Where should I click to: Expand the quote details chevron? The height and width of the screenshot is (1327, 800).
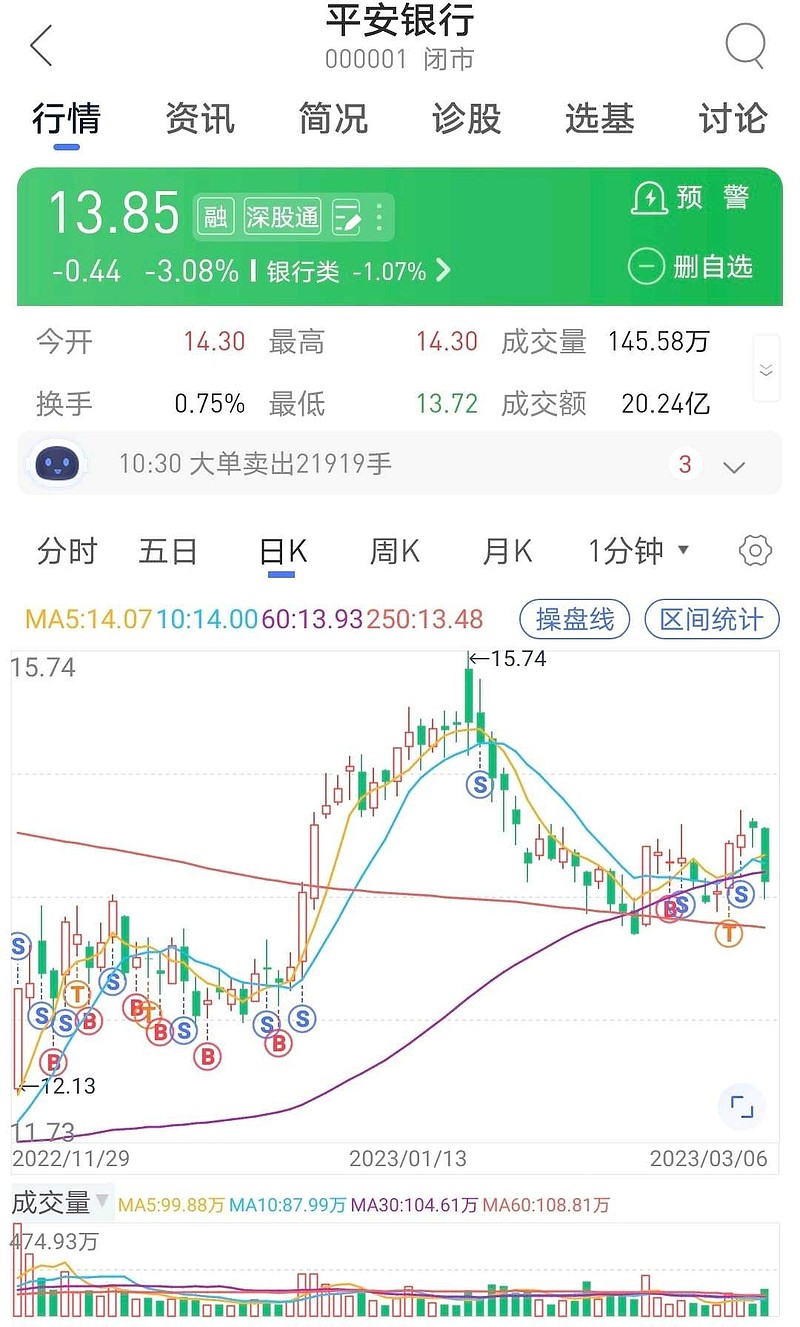[766, 370]
